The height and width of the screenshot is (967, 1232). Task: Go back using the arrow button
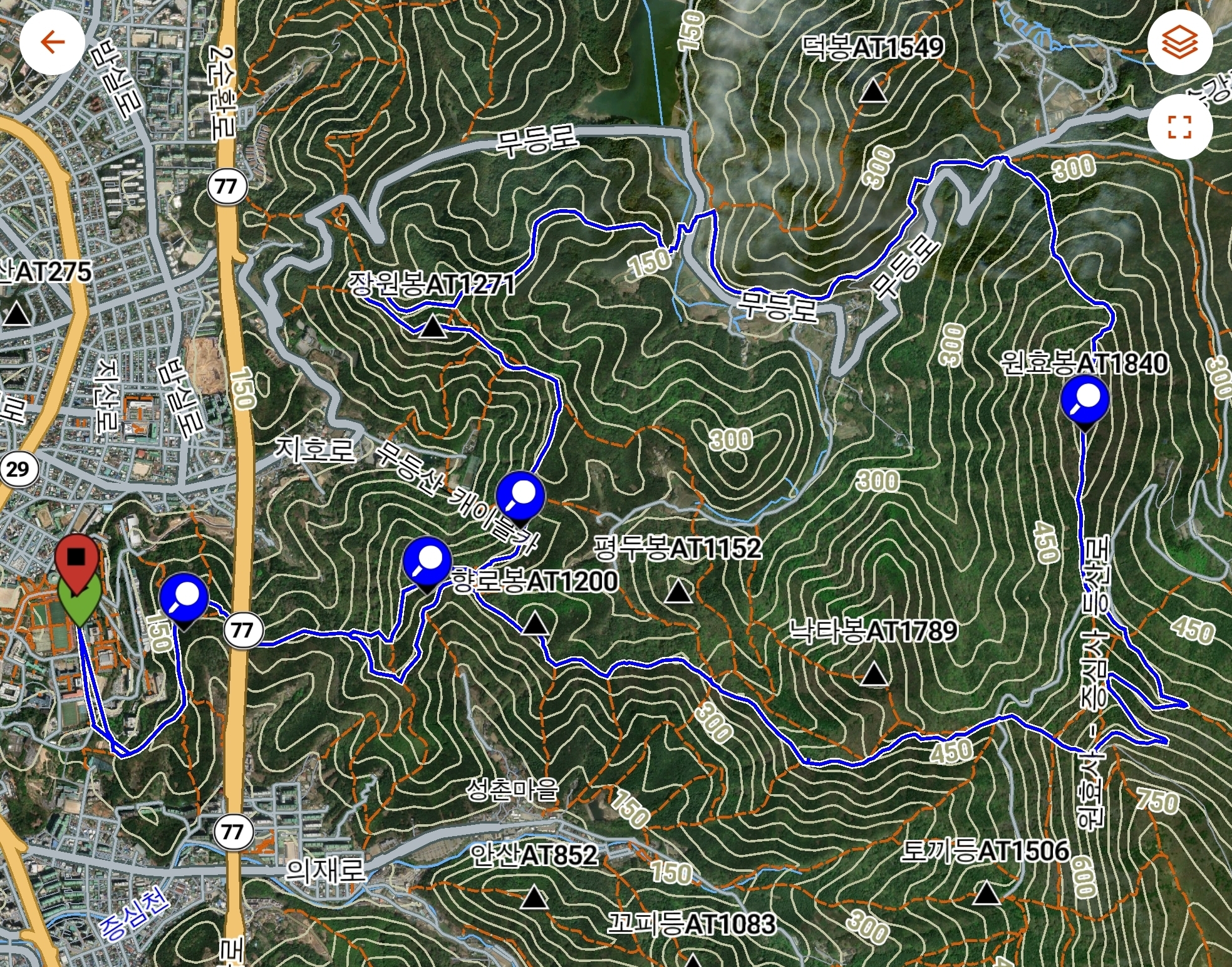[52, 43]
